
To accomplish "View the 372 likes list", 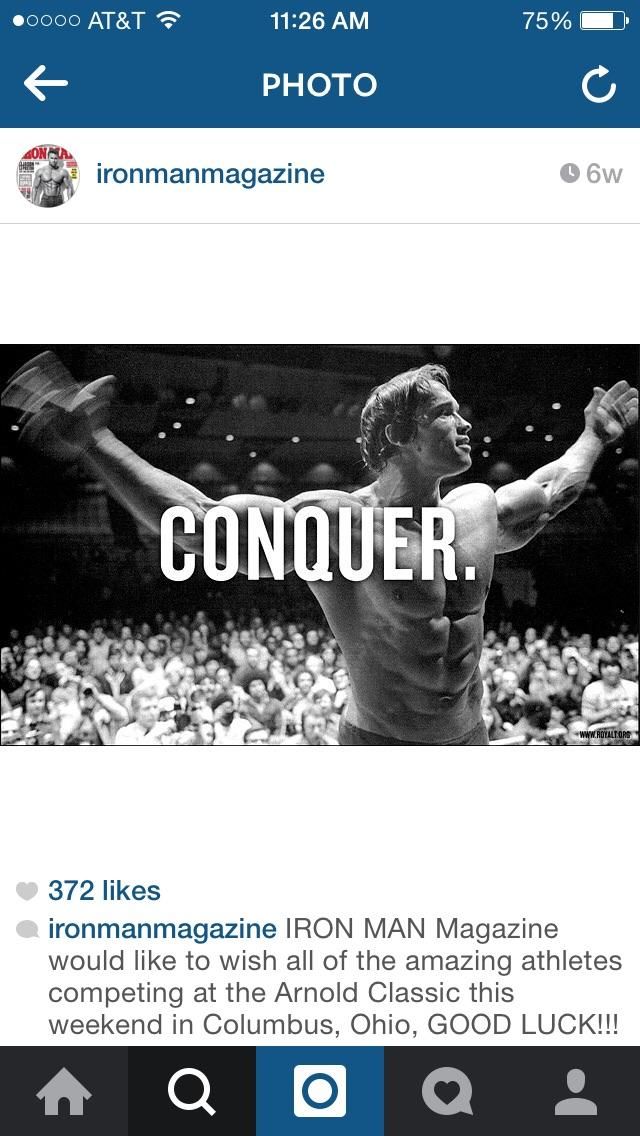I will pos(103,890).
